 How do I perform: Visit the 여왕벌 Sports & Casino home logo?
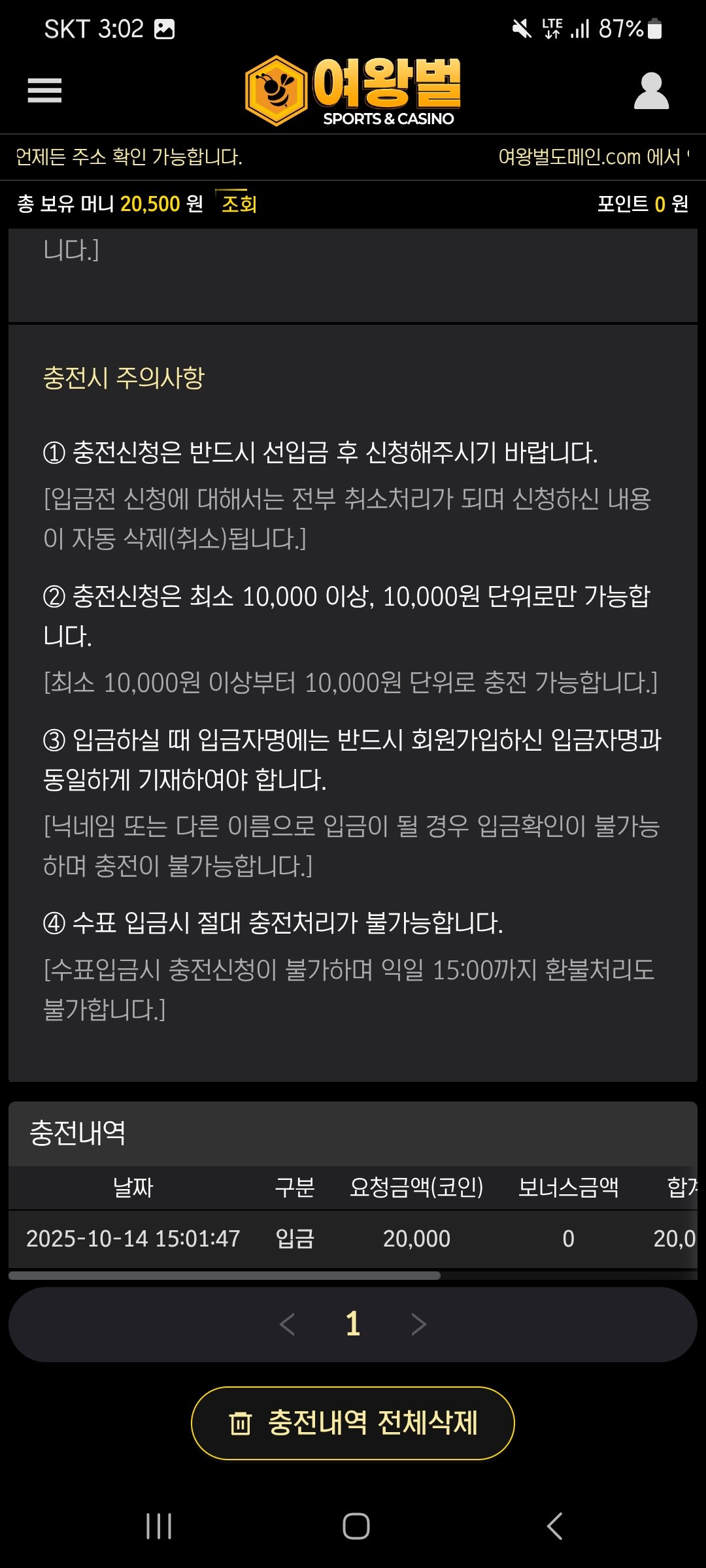353,90
